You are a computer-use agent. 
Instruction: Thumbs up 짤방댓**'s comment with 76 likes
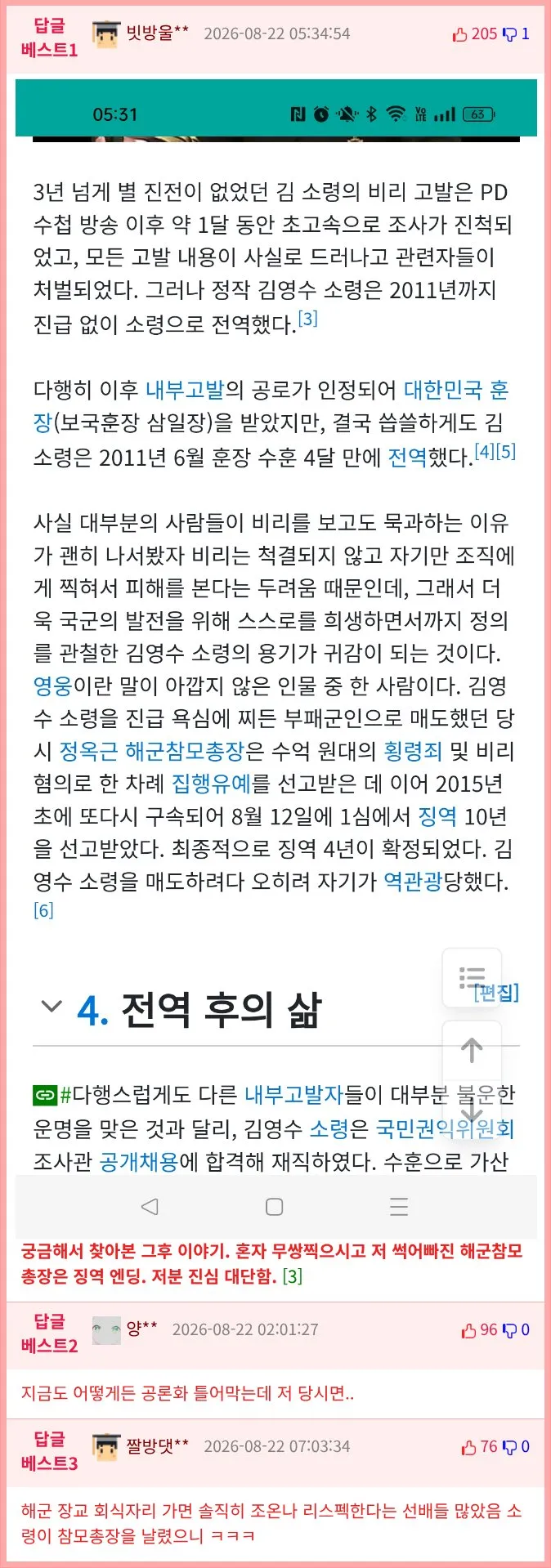click(x=480, y=1446)
